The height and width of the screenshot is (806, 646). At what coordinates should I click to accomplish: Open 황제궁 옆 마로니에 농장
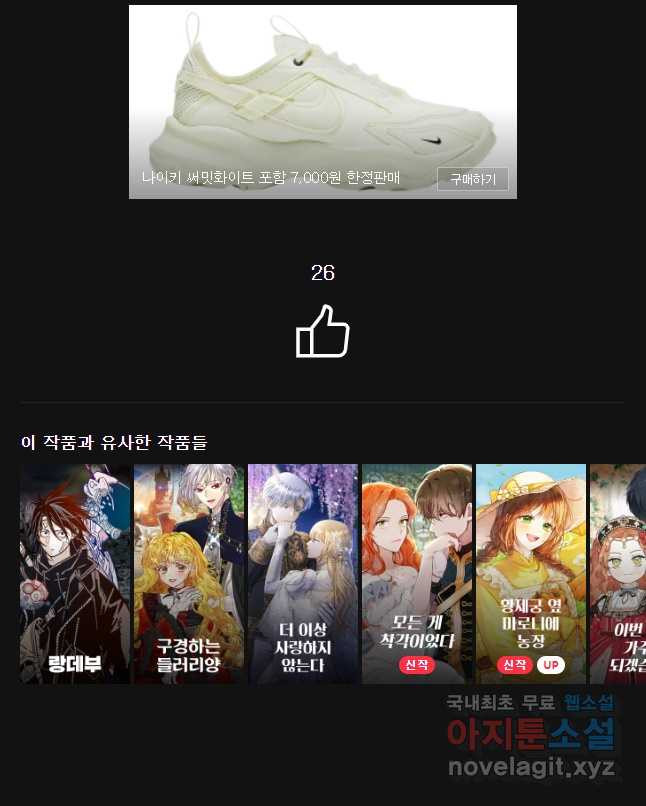[x=531, y=573]
